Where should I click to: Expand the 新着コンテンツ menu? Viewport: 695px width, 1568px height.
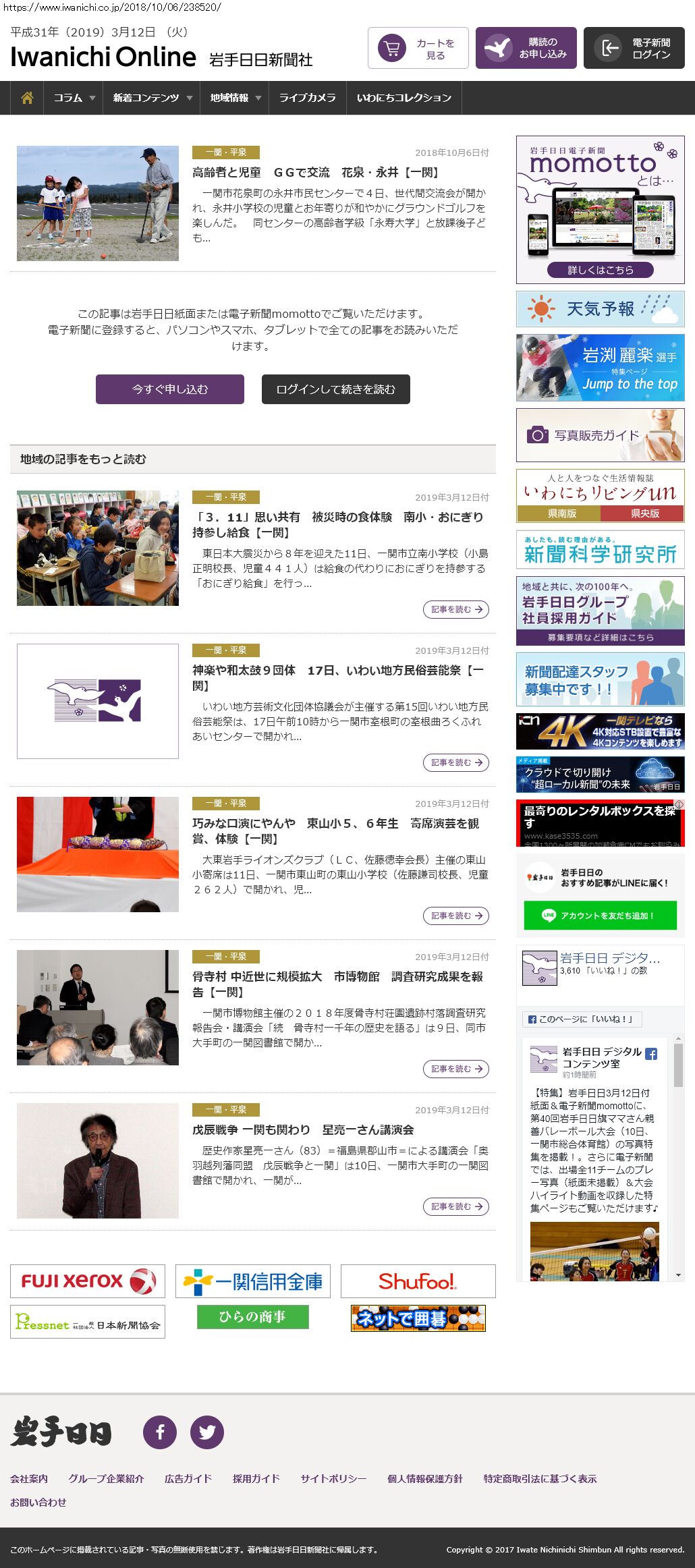tap(152, 98)
